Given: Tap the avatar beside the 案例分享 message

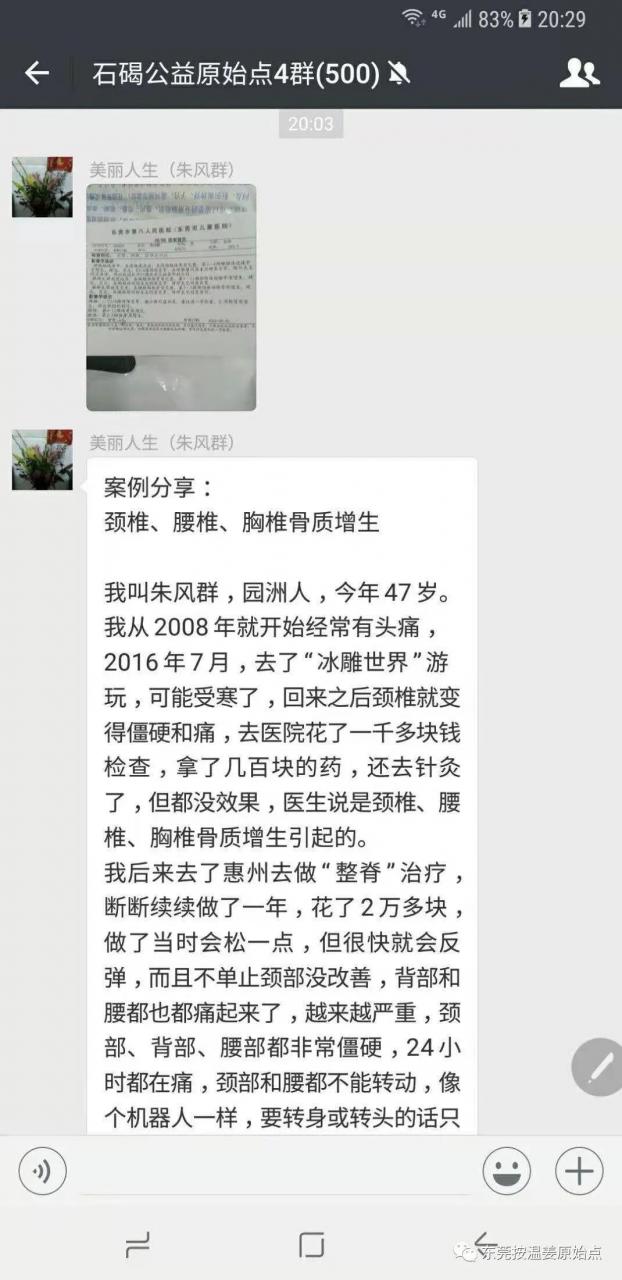Looking at the screenshot, I should (42, 460).
